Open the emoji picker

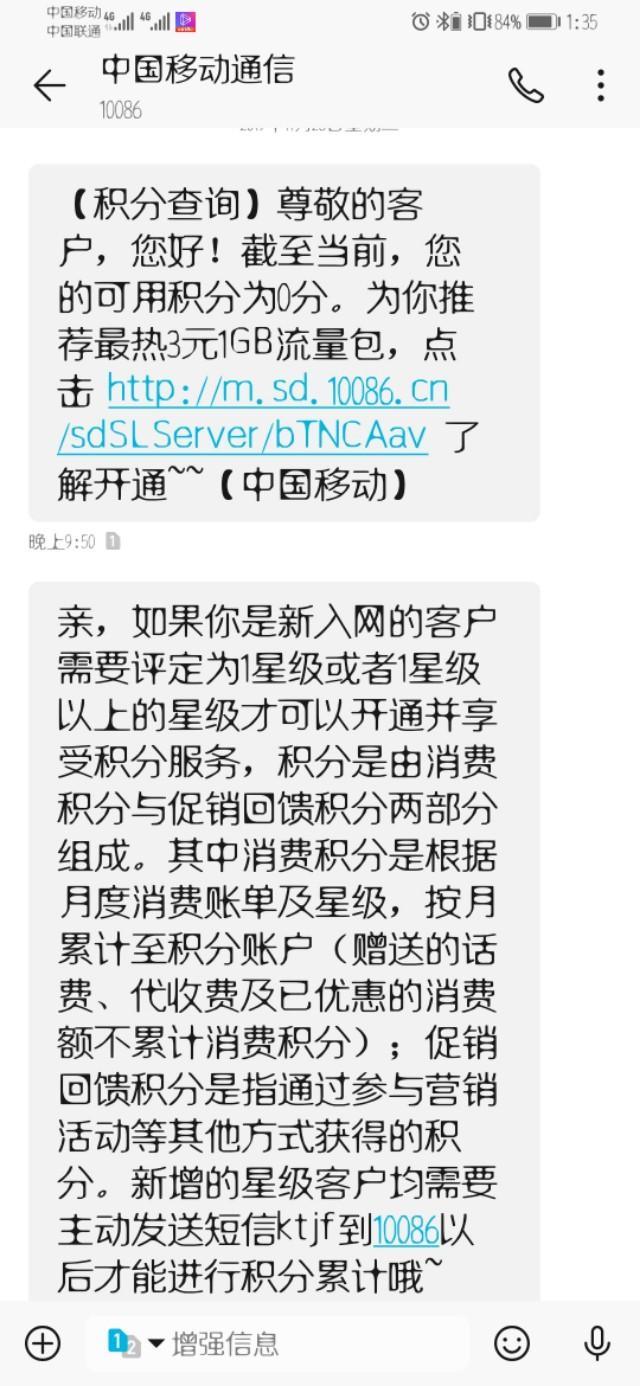click(512, 1343)
